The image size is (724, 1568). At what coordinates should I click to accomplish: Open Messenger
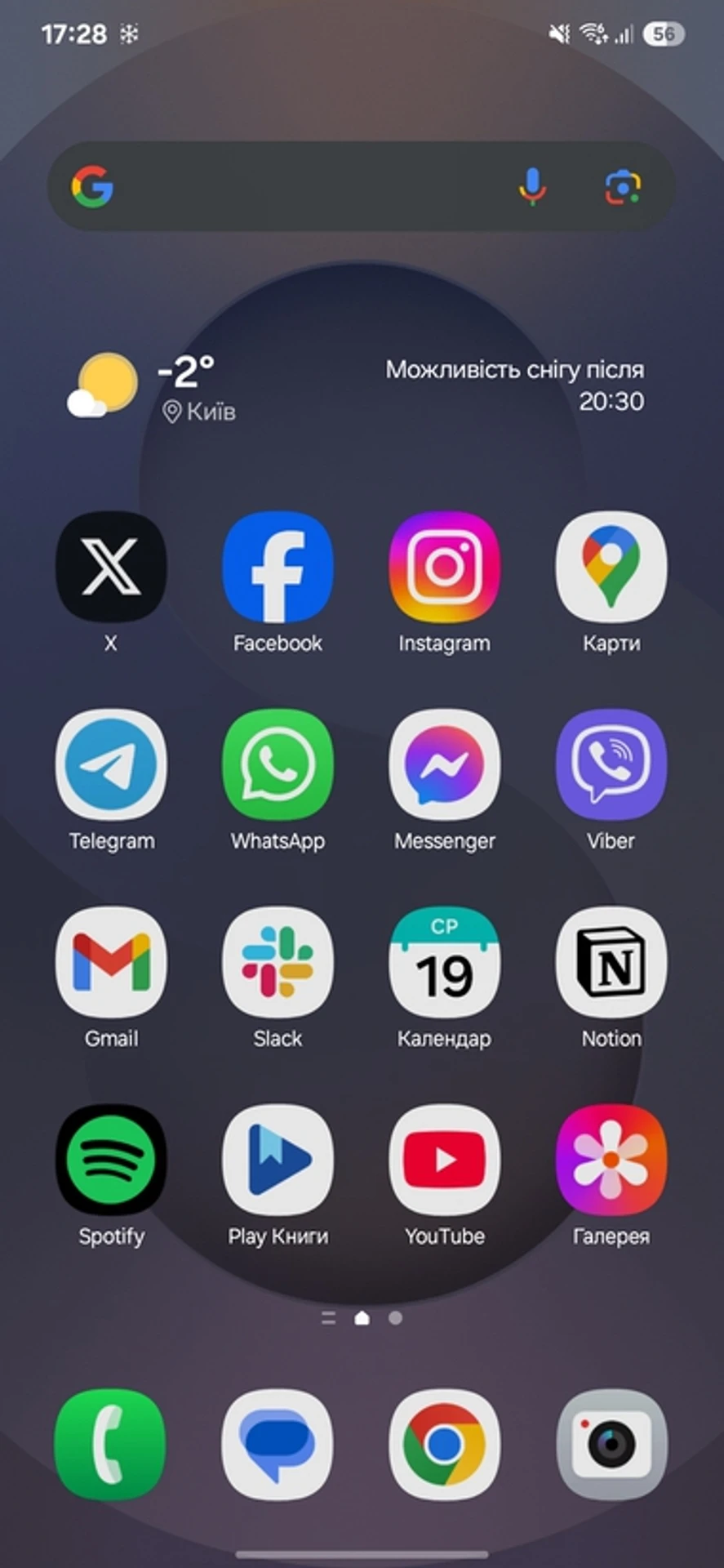(444, 764)
